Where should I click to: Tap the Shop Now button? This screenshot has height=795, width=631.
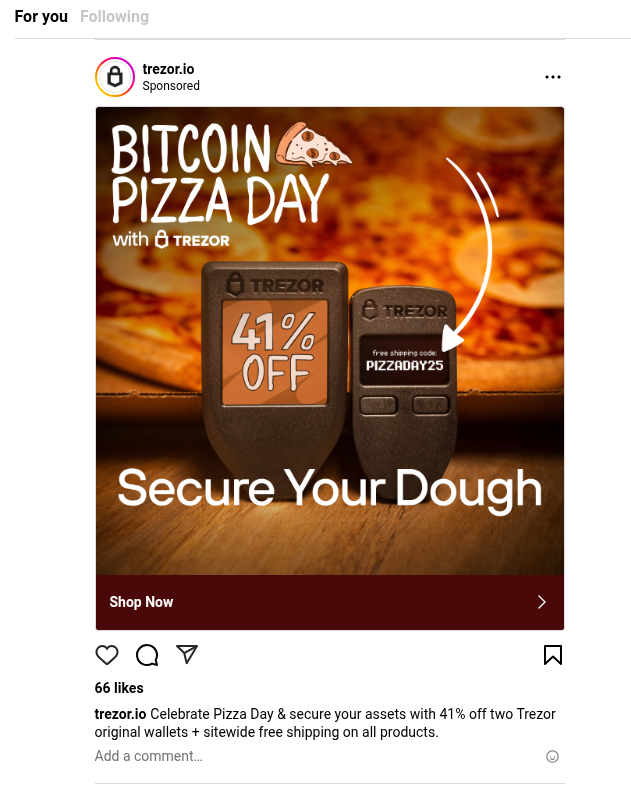click(329, 602)
